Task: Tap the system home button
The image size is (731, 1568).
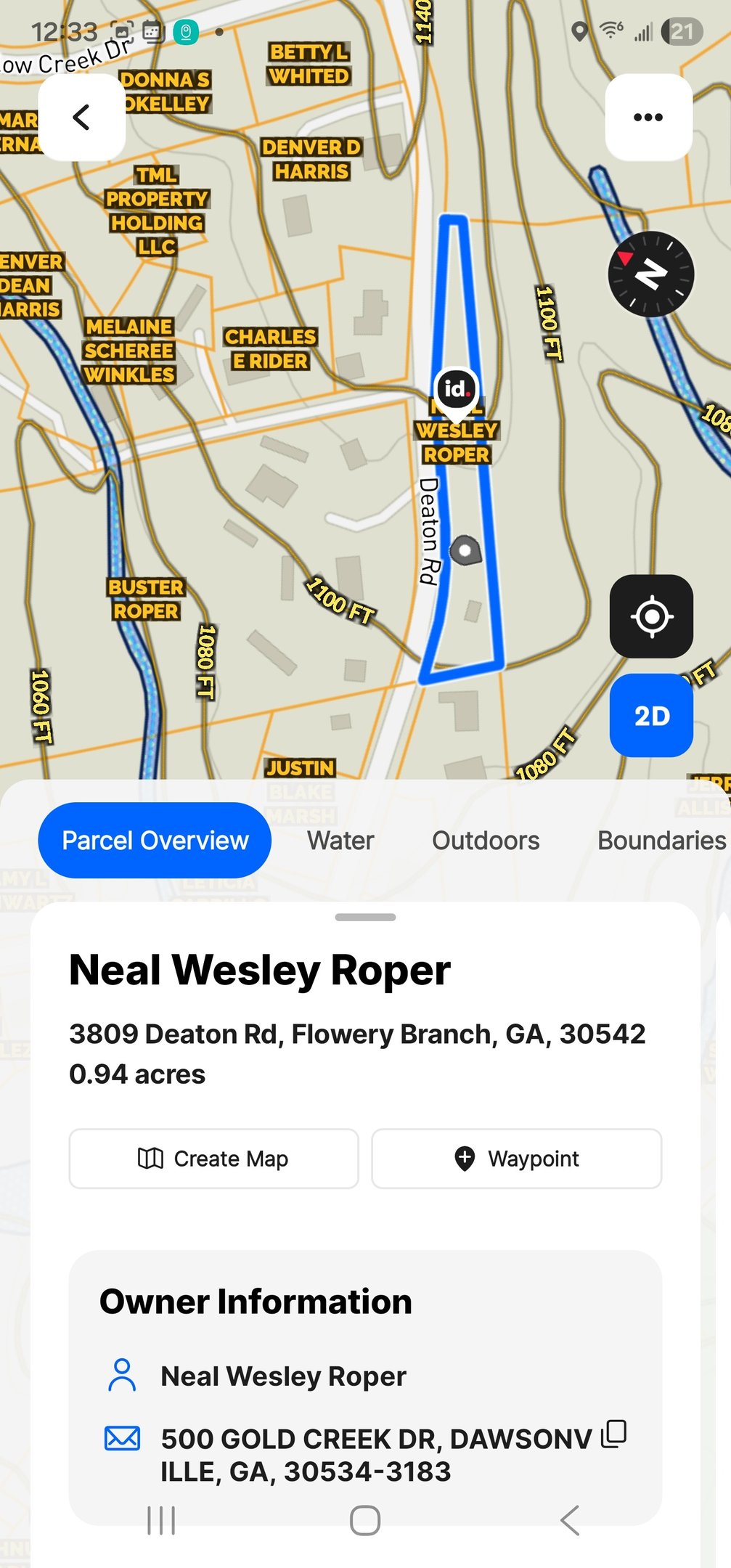Action: coord(365,1520)
